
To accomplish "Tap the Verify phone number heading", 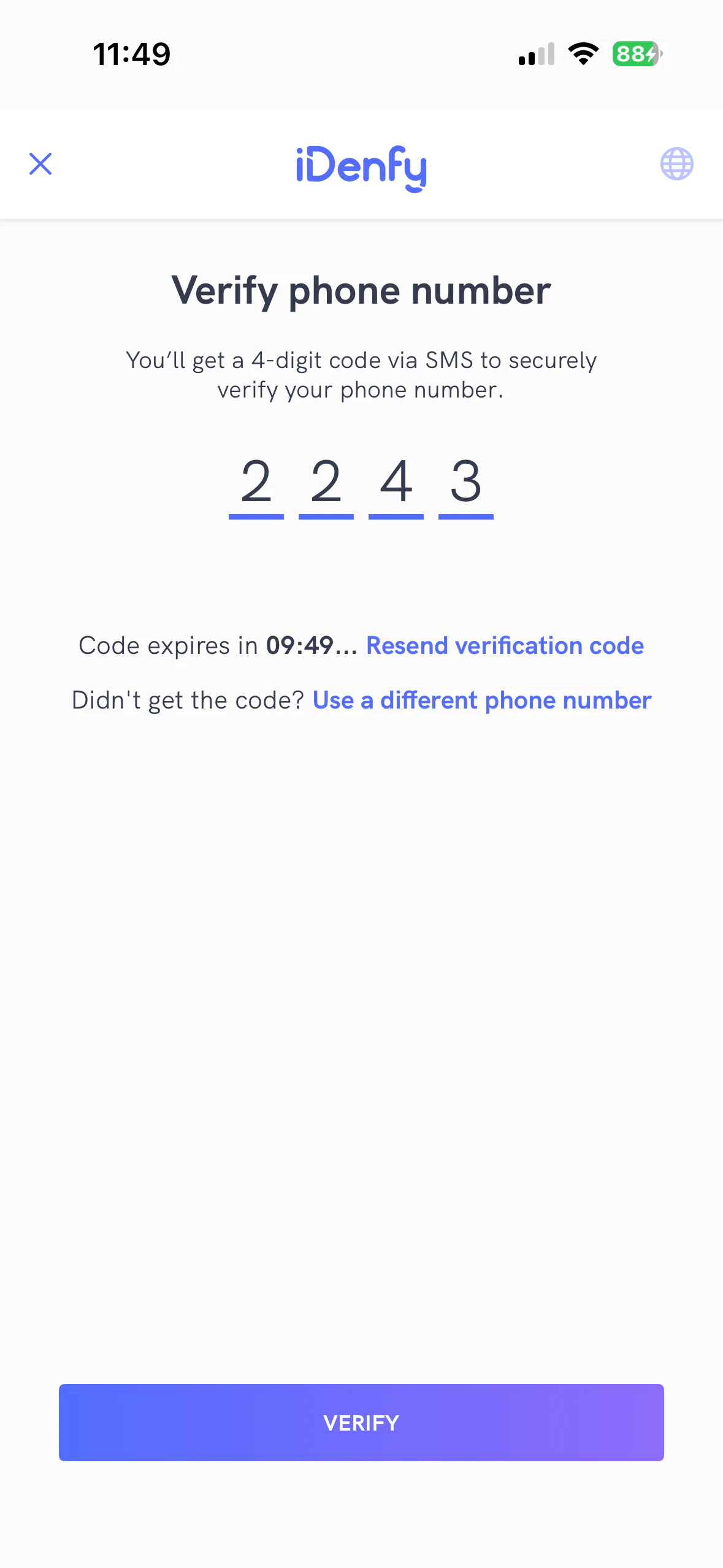I will 361,291.
